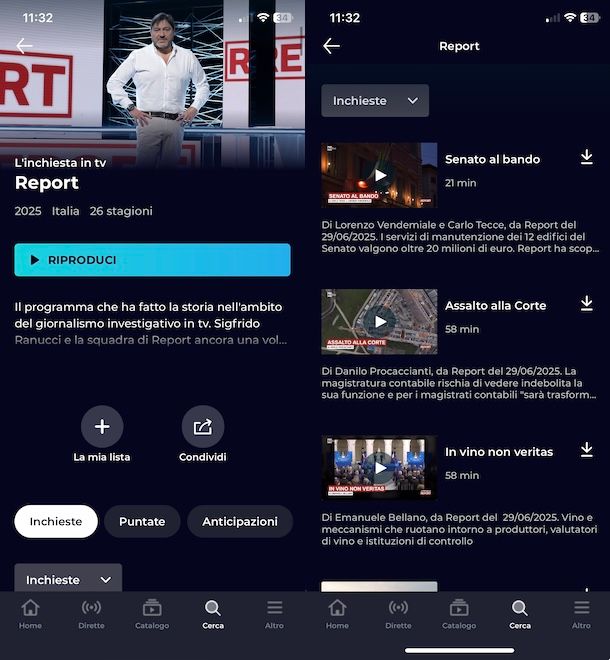This screenshot has height=660, width=610.
Task: Tap the RIPRODUCI play button
Action: pyautogui.click(x=152, y=260)
